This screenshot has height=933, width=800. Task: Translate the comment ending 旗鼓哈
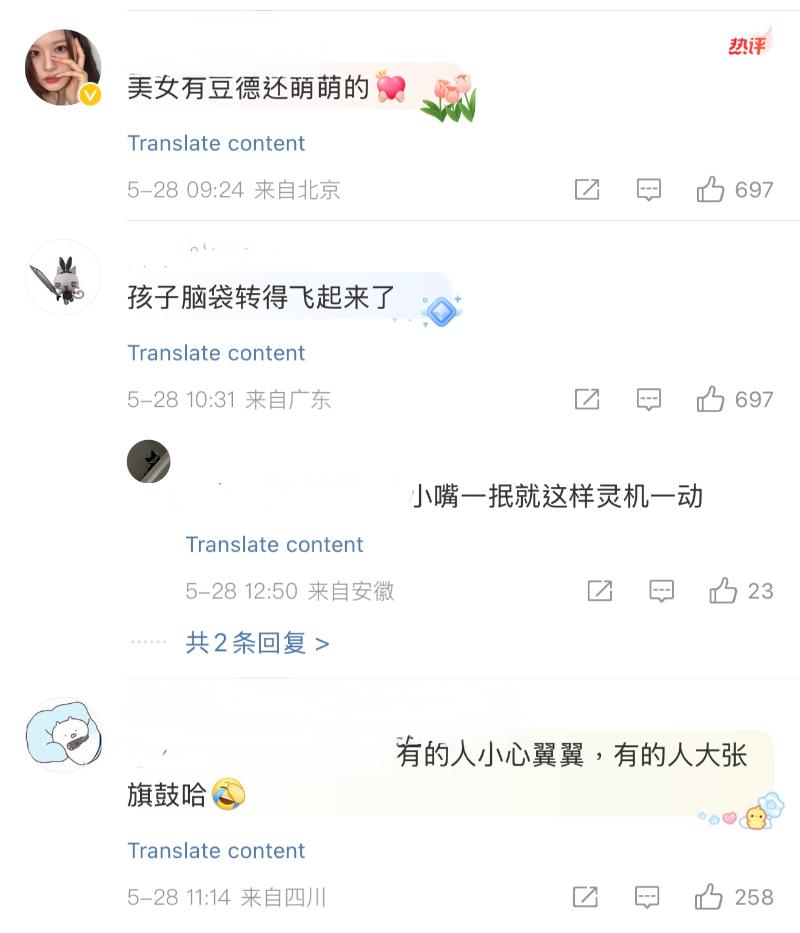click(x=216, y=850)
